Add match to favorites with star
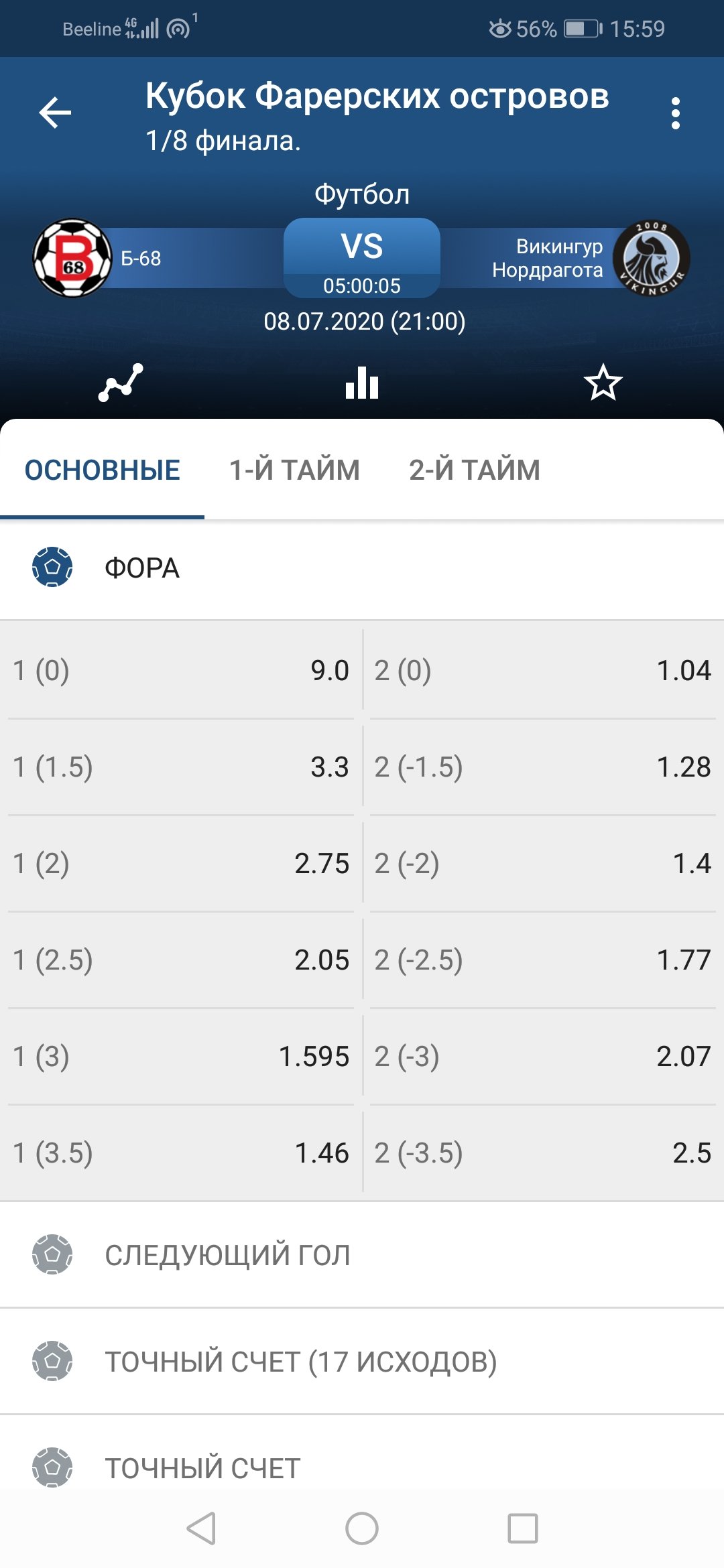 tap(603, 383)
